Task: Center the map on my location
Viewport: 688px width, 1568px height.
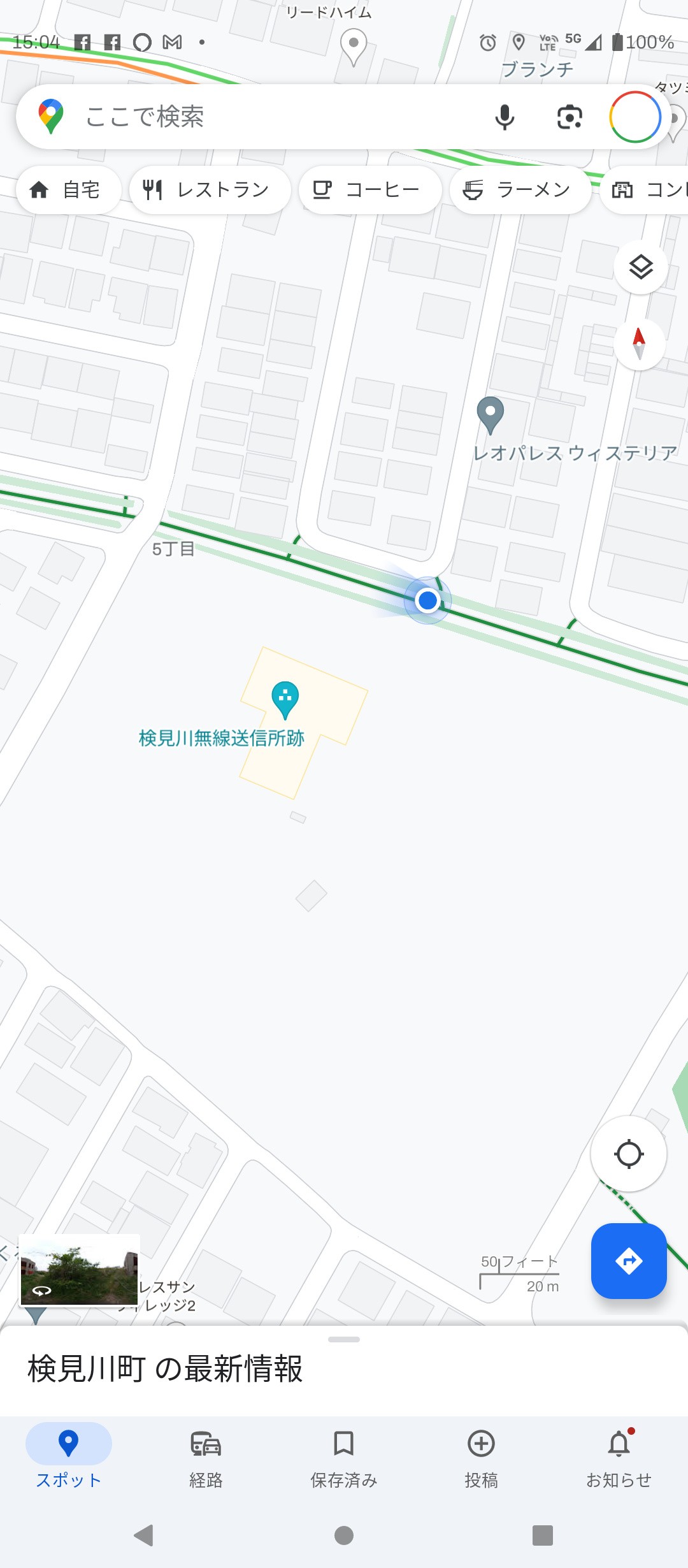Action: coord(628,1154)
